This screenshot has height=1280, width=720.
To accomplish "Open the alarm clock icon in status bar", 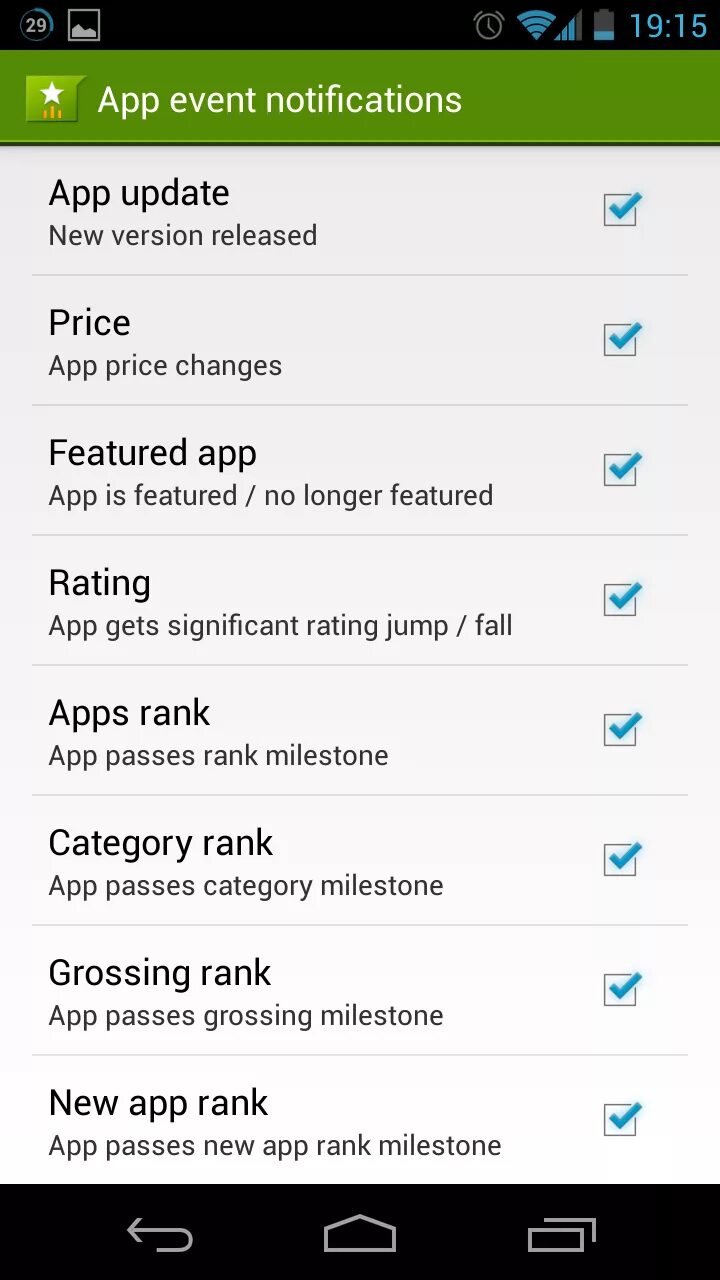I will tap(487, 24).
